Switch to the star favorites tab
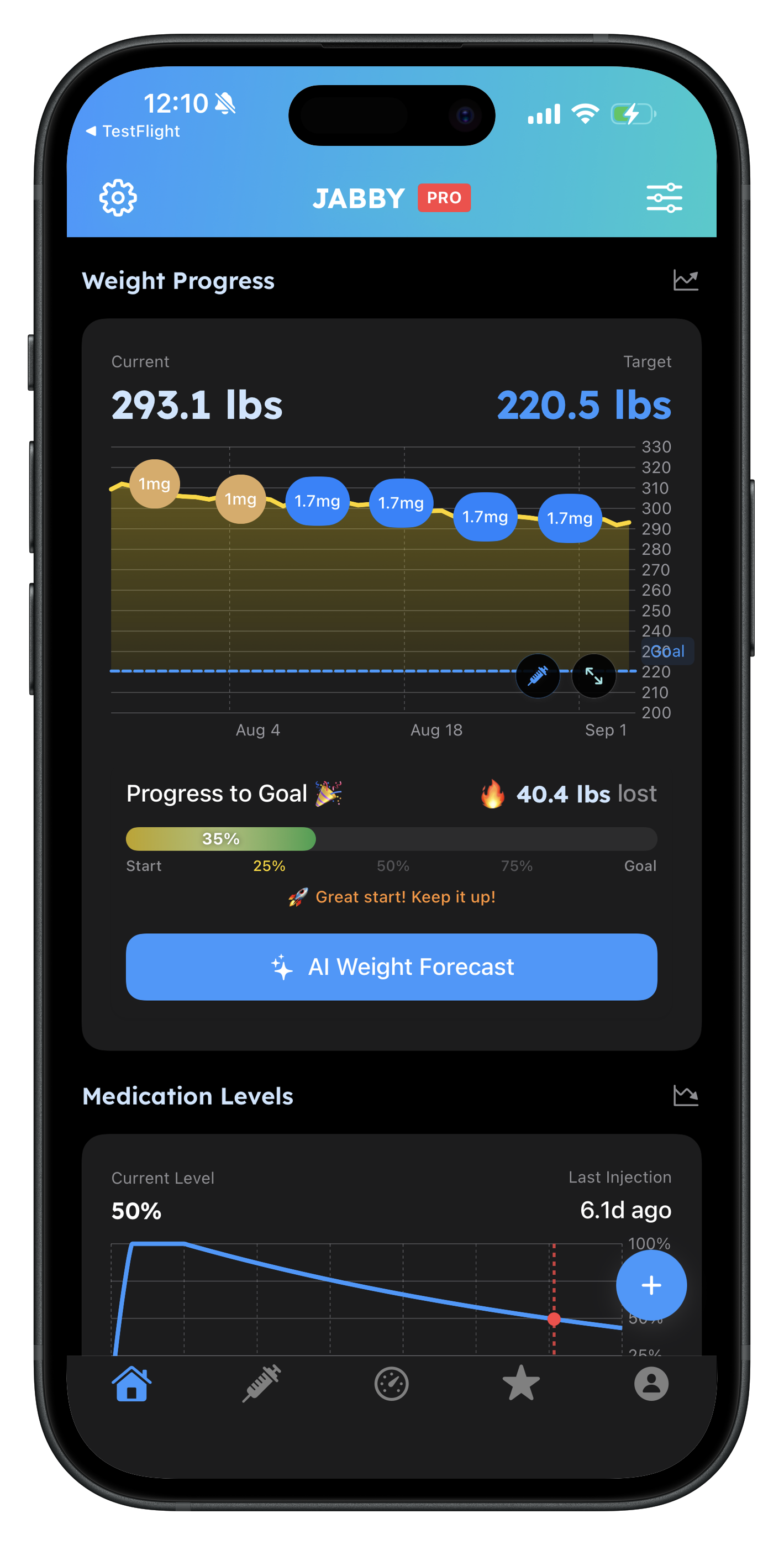 (x=520, y=1384)
